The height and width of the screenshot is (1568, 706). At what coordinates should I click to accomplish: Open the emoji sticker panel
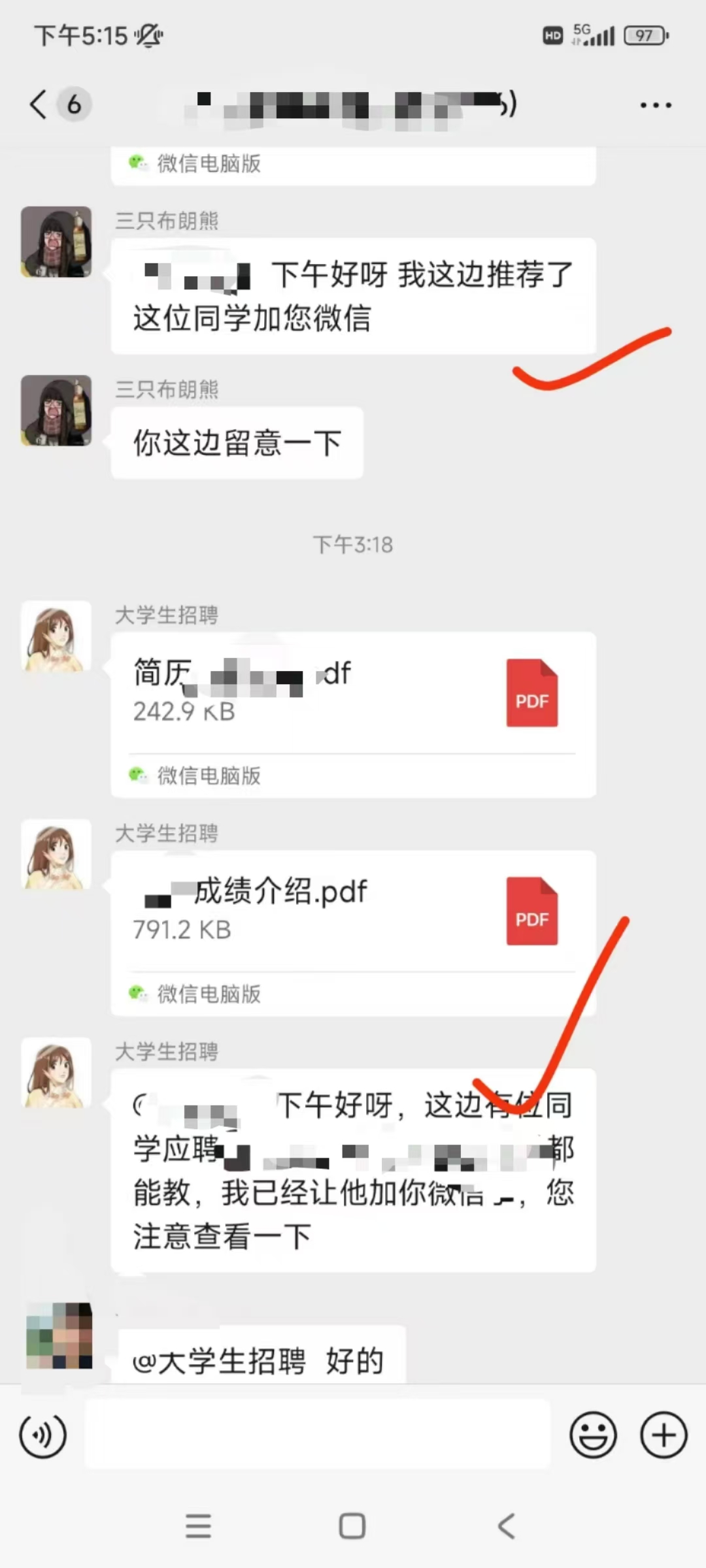pyautogui.click(x=593, y=1435)
